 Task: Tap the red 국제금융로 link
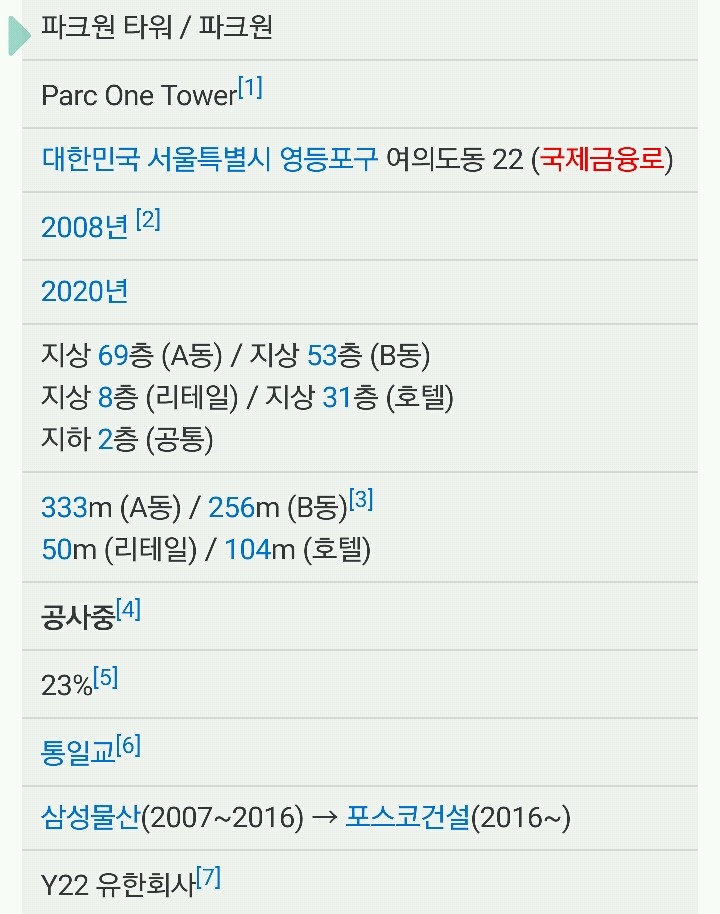[602, 159]
